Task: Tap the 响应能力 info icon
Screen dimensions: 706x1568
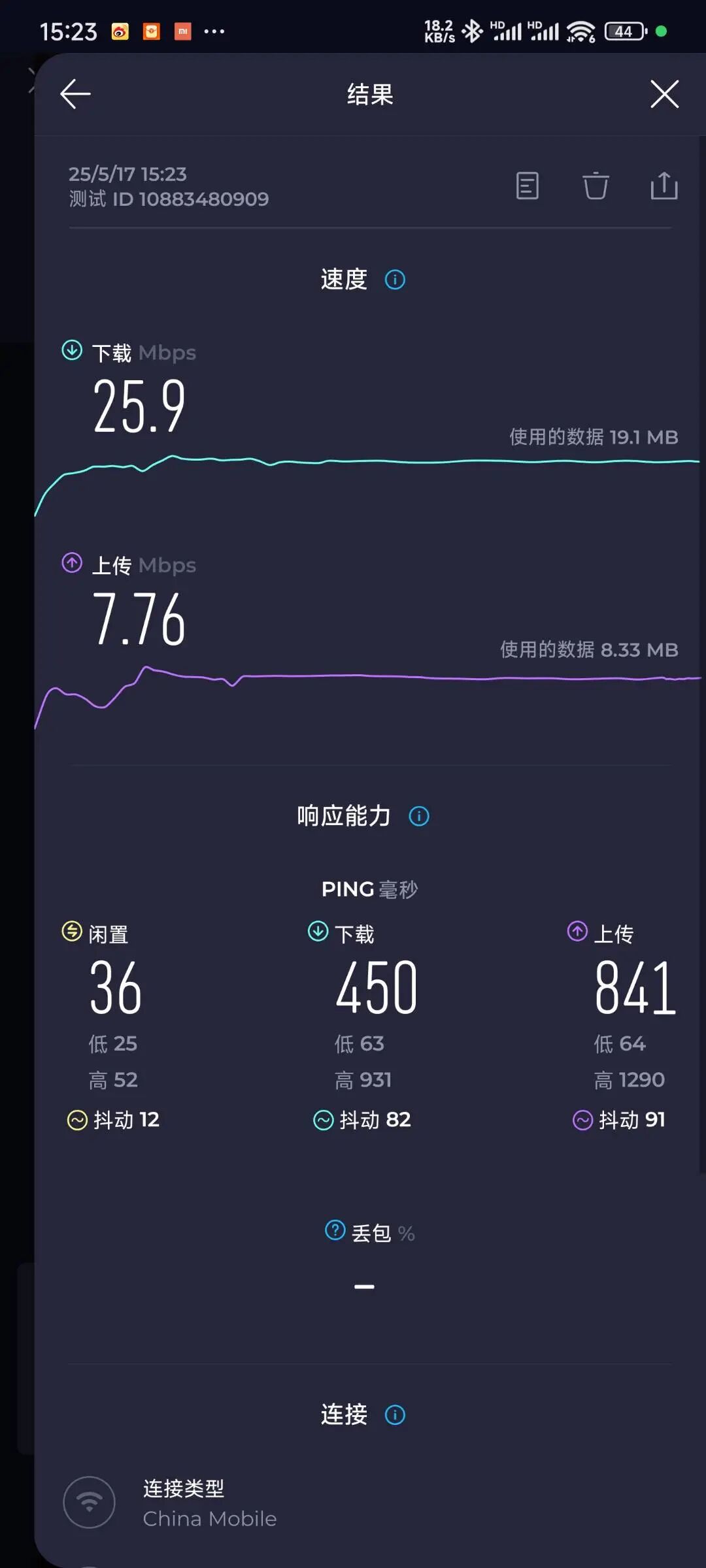Action: click(418, 816)
